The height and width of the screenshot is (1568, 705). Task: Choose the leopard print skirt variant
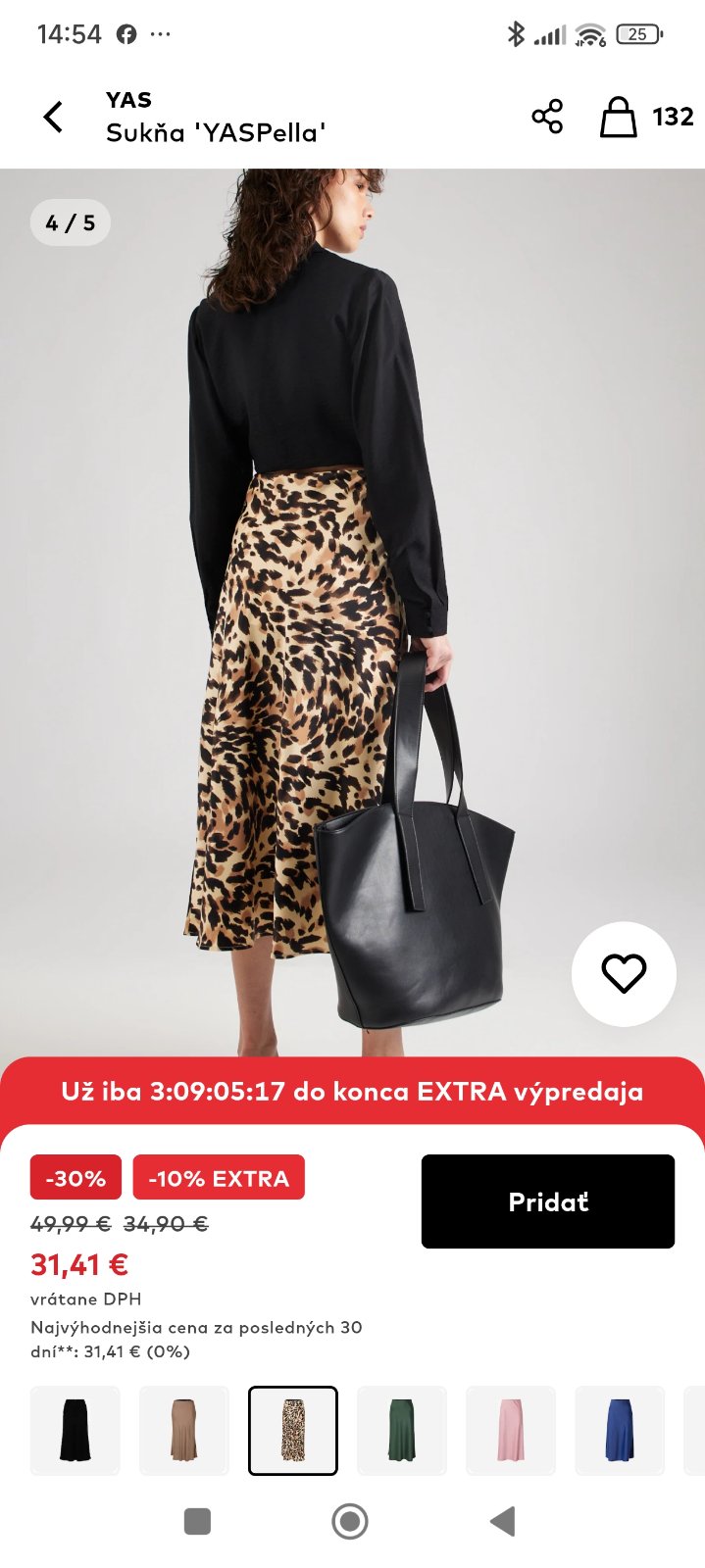tap(293, 1430)
